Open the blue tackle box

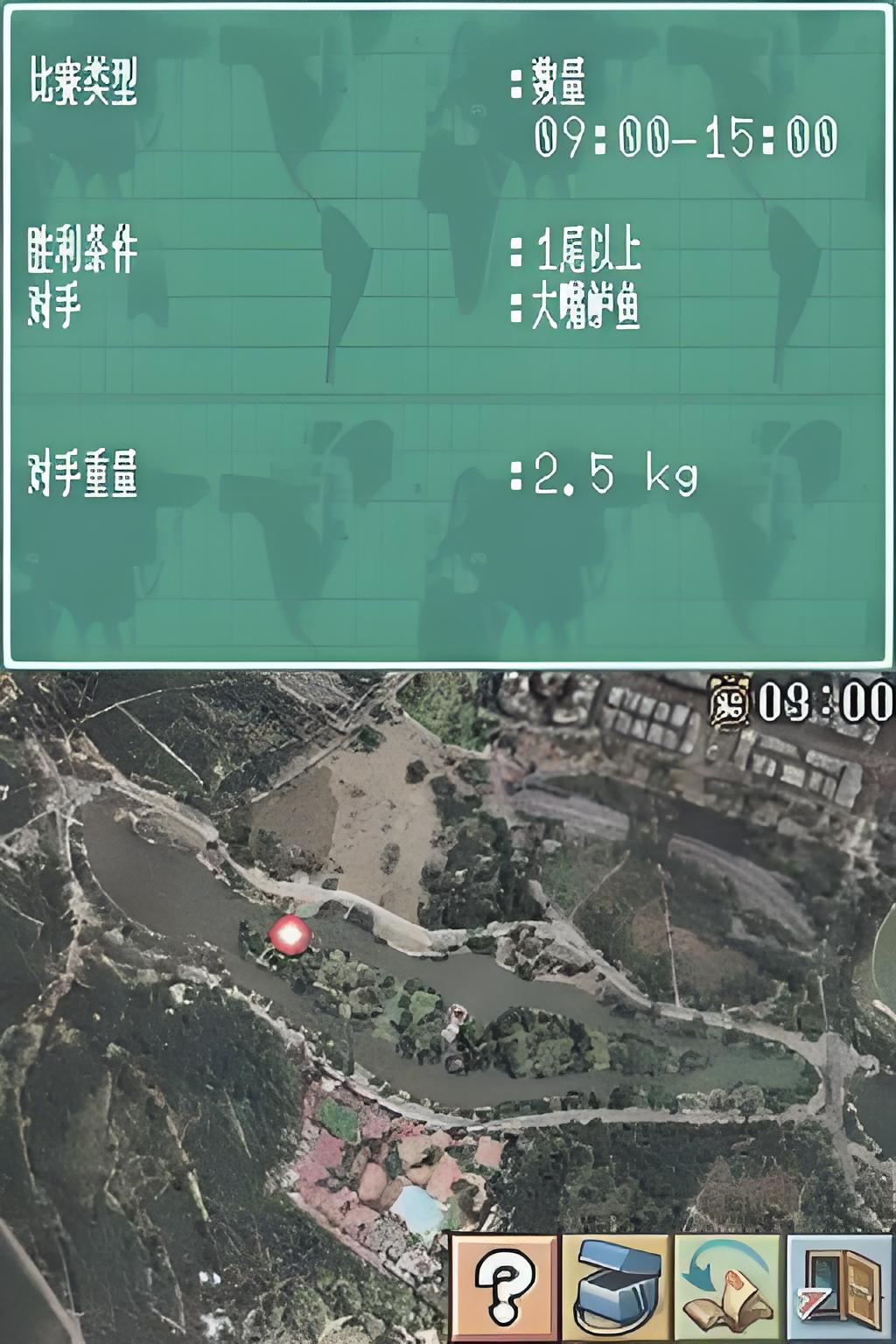click(617, 1287)
